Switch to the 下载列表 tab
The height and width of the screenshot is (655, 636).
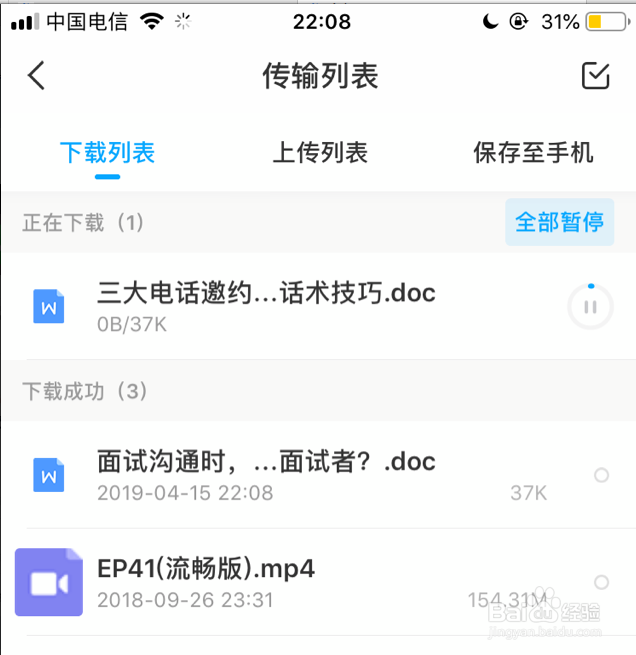[107, 153]
